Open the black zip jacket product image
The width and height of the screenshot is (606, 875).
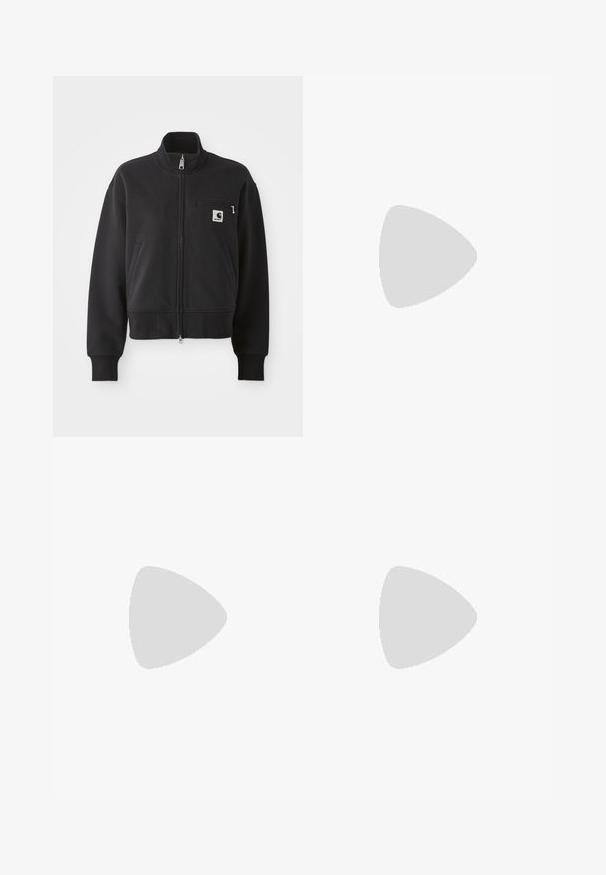(178, 256)
